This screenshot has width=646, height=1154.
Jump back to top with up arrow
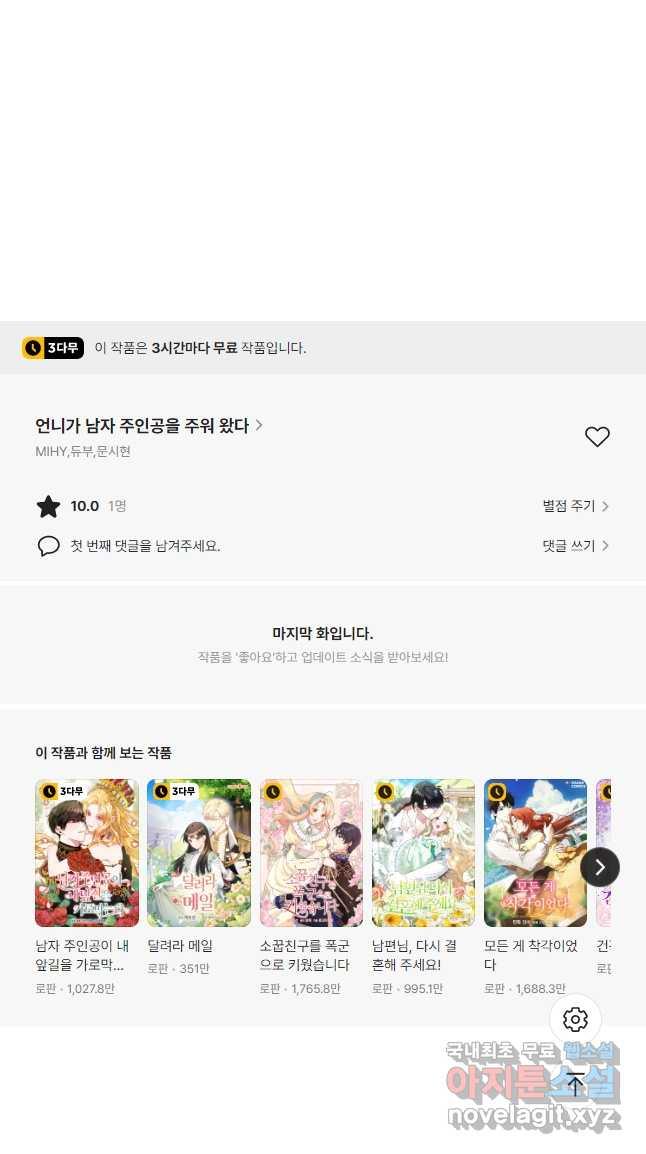tap(575, 1084)
